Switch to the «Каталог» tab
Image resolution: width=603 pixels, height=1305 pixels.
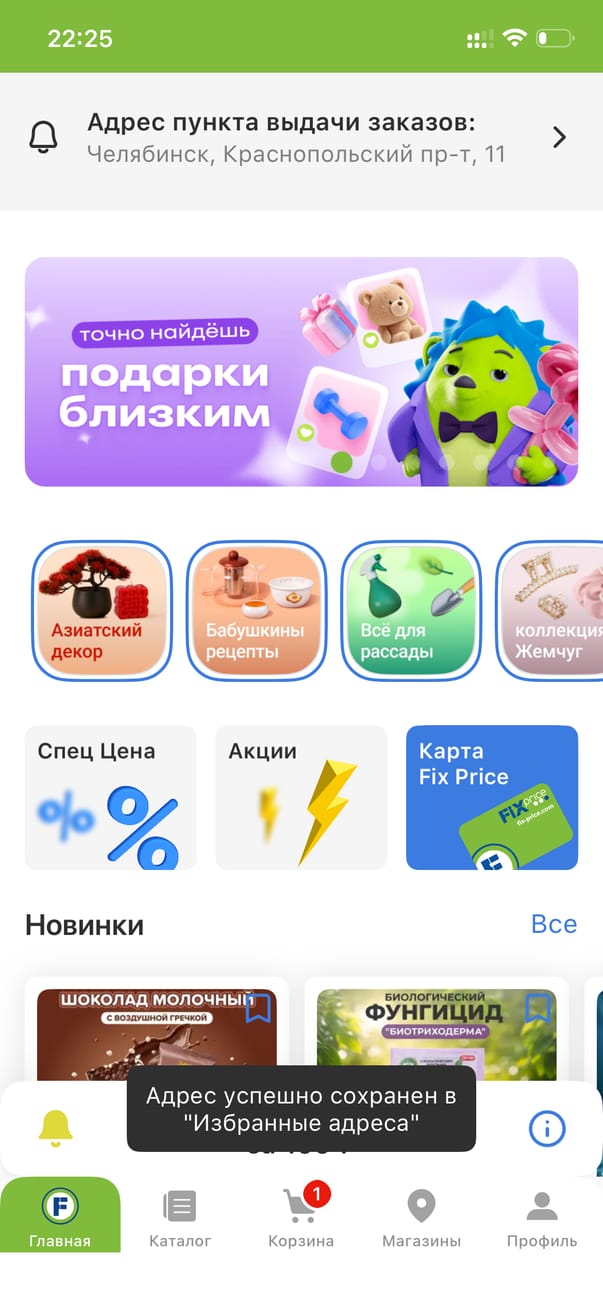point(180,1220)
